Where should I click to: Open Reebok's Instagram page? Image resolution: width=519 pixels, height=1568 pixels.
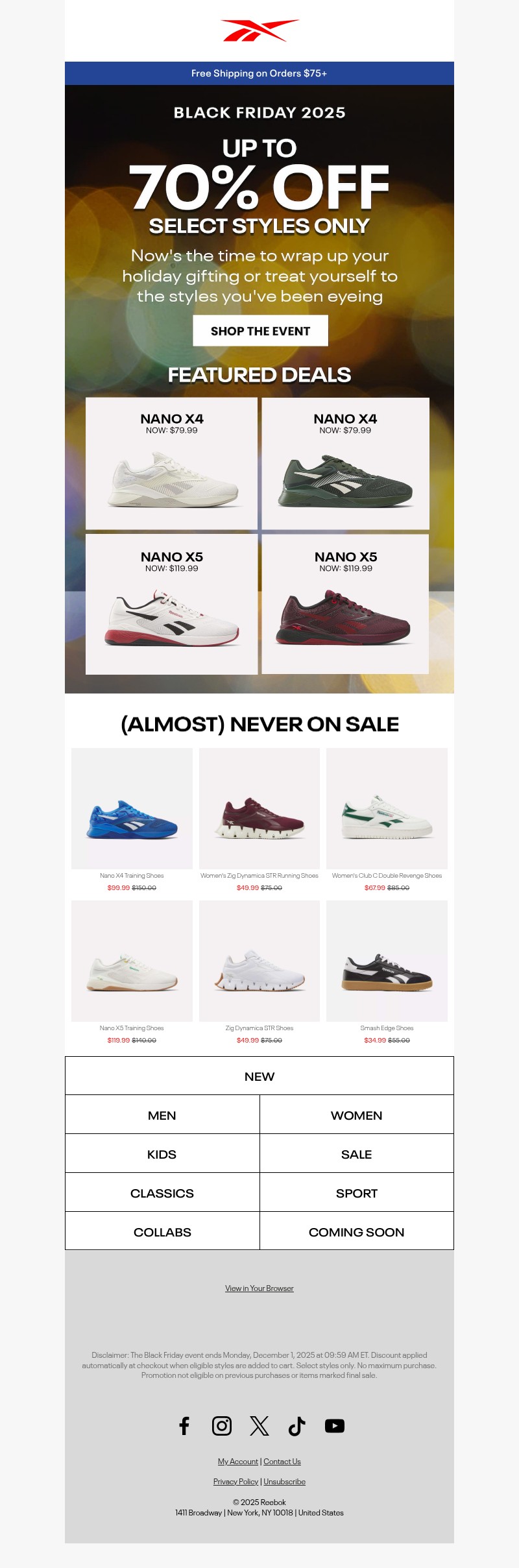click(x=222, y=1425)
